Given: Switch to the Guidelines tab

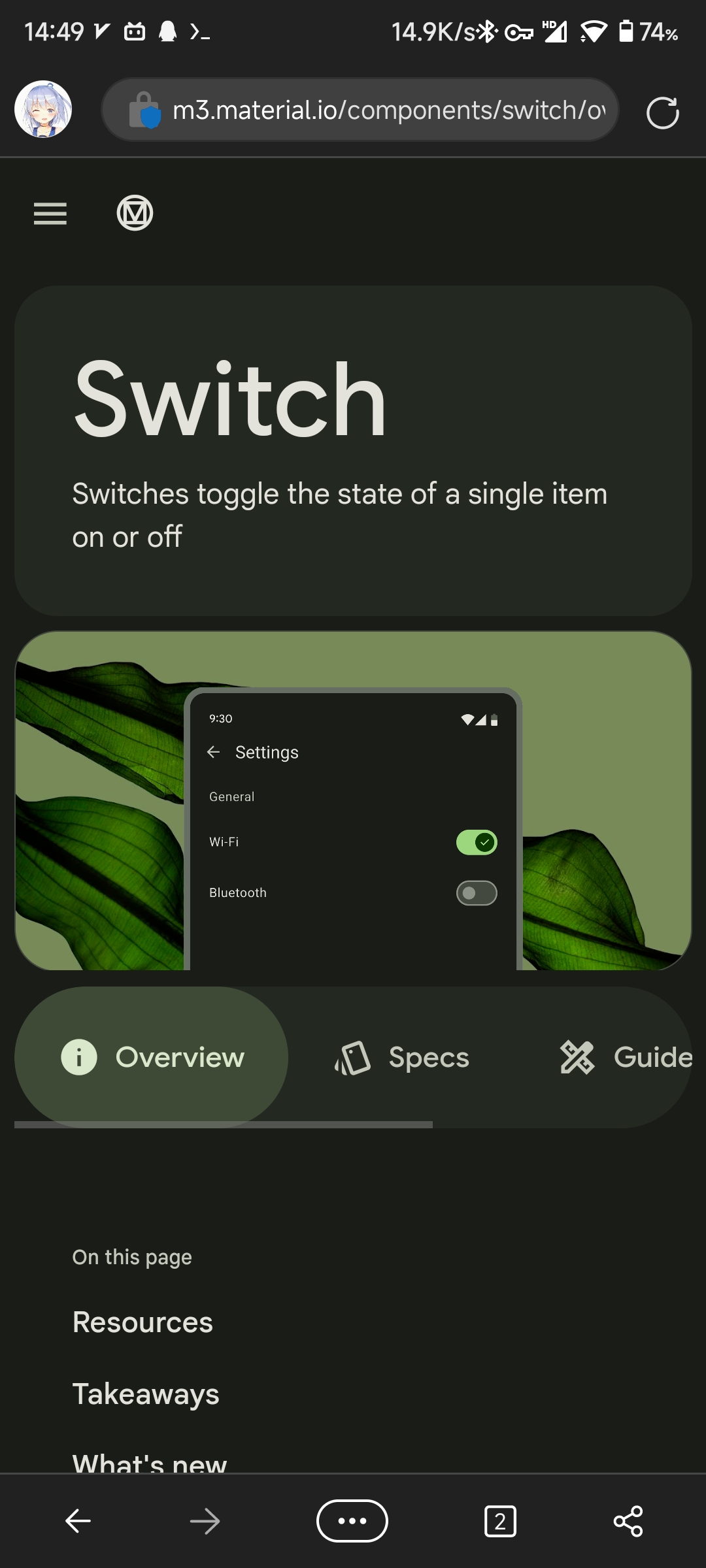Looking at the screenshot, I should point(626,1057).
